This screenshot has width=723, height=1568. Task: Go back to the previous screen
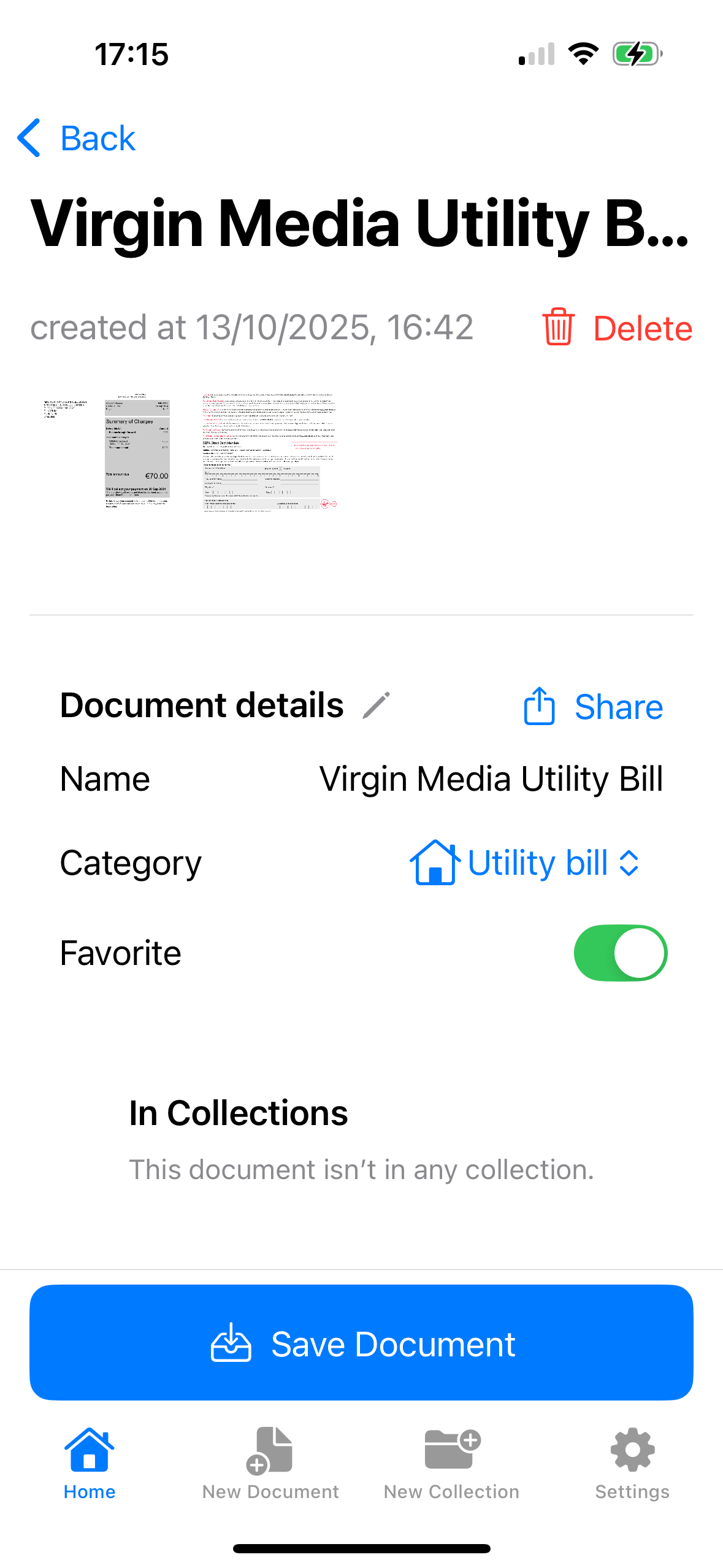click(x=77, y=138)
